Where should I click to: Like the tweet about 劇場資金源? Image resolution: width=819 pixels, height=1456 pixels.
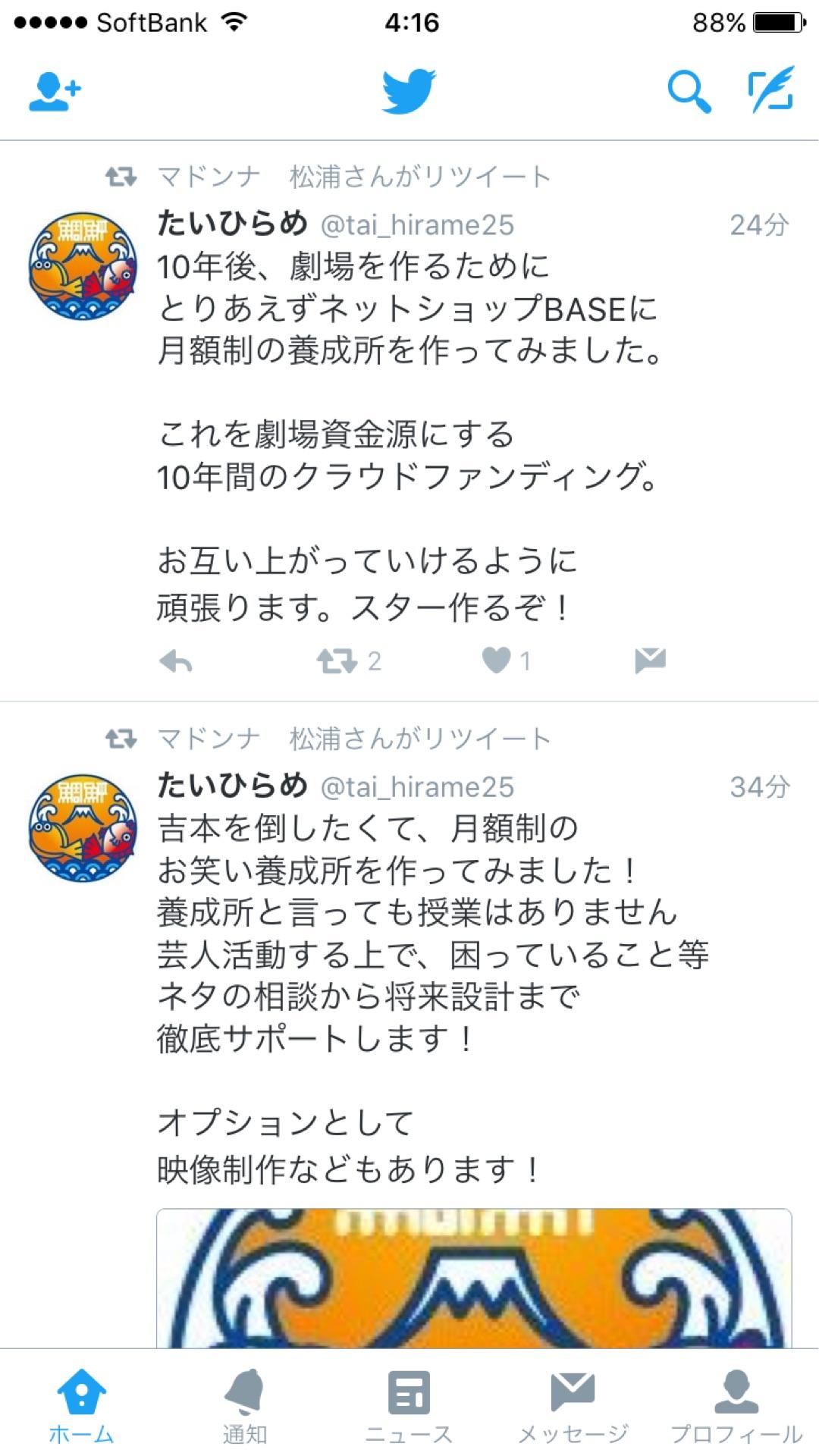pyautogui.click(x=497, y=661)
